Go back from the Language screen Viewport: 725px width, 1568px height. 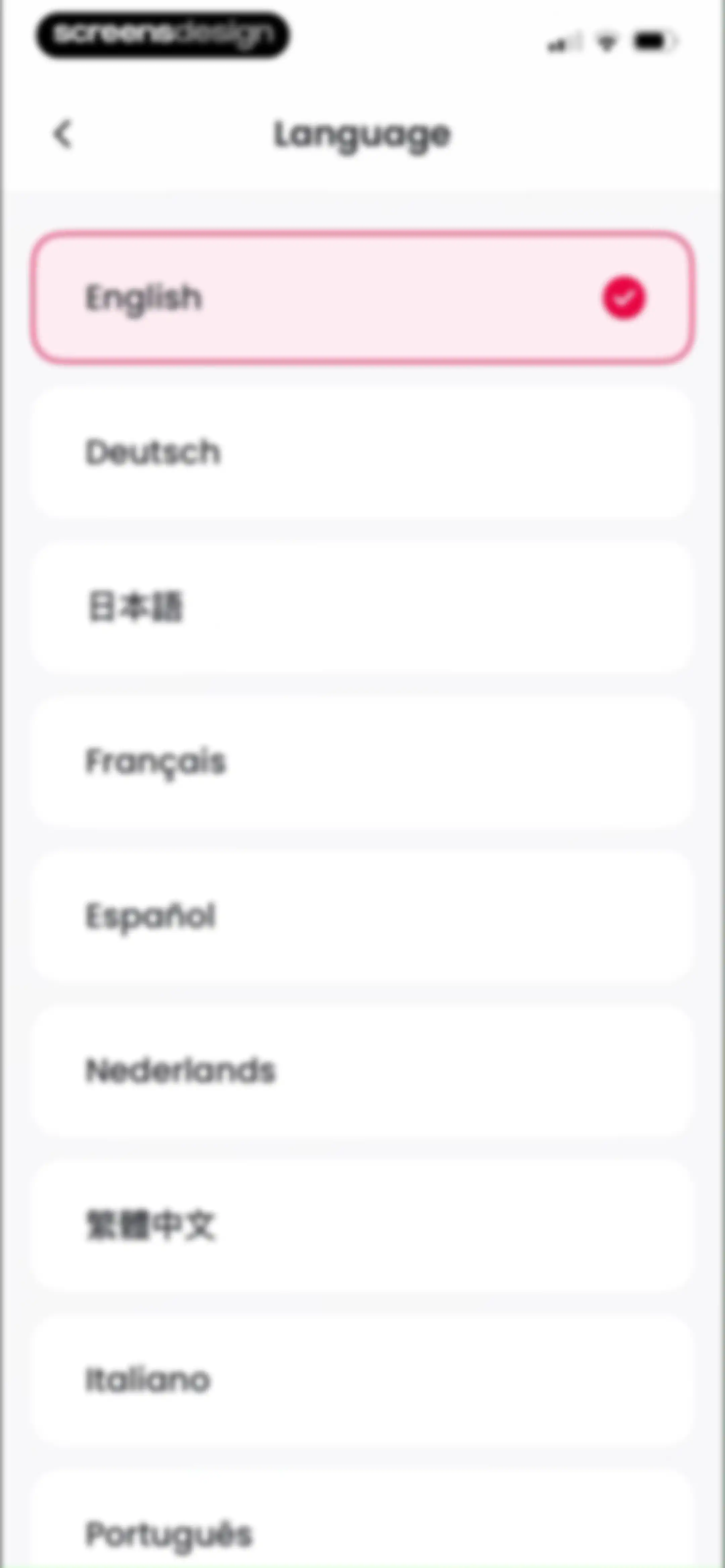point(63,134)
